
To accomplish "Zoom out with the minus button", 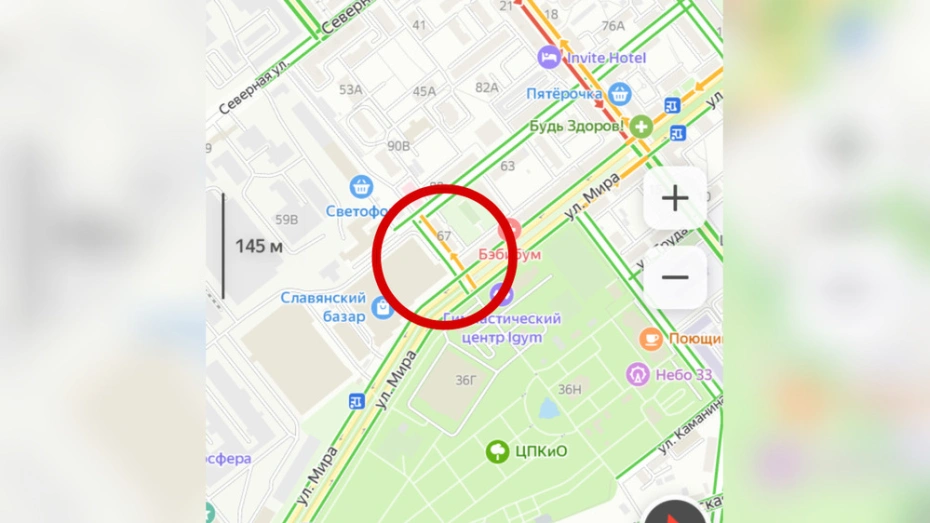I will point(675,276).
